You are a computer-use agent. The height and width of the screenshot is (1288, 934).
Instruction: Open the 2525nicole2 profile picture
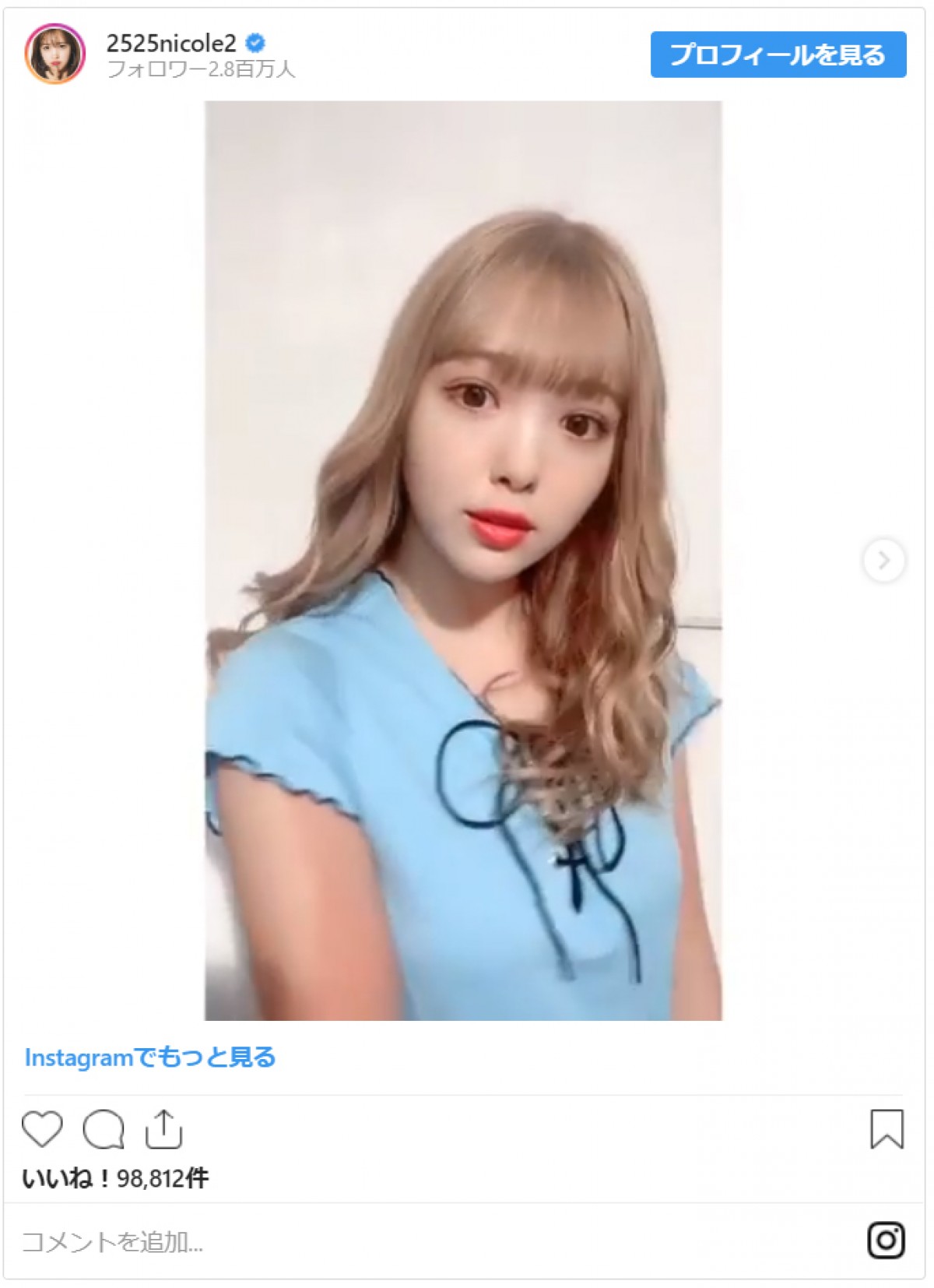click(54, 54)
